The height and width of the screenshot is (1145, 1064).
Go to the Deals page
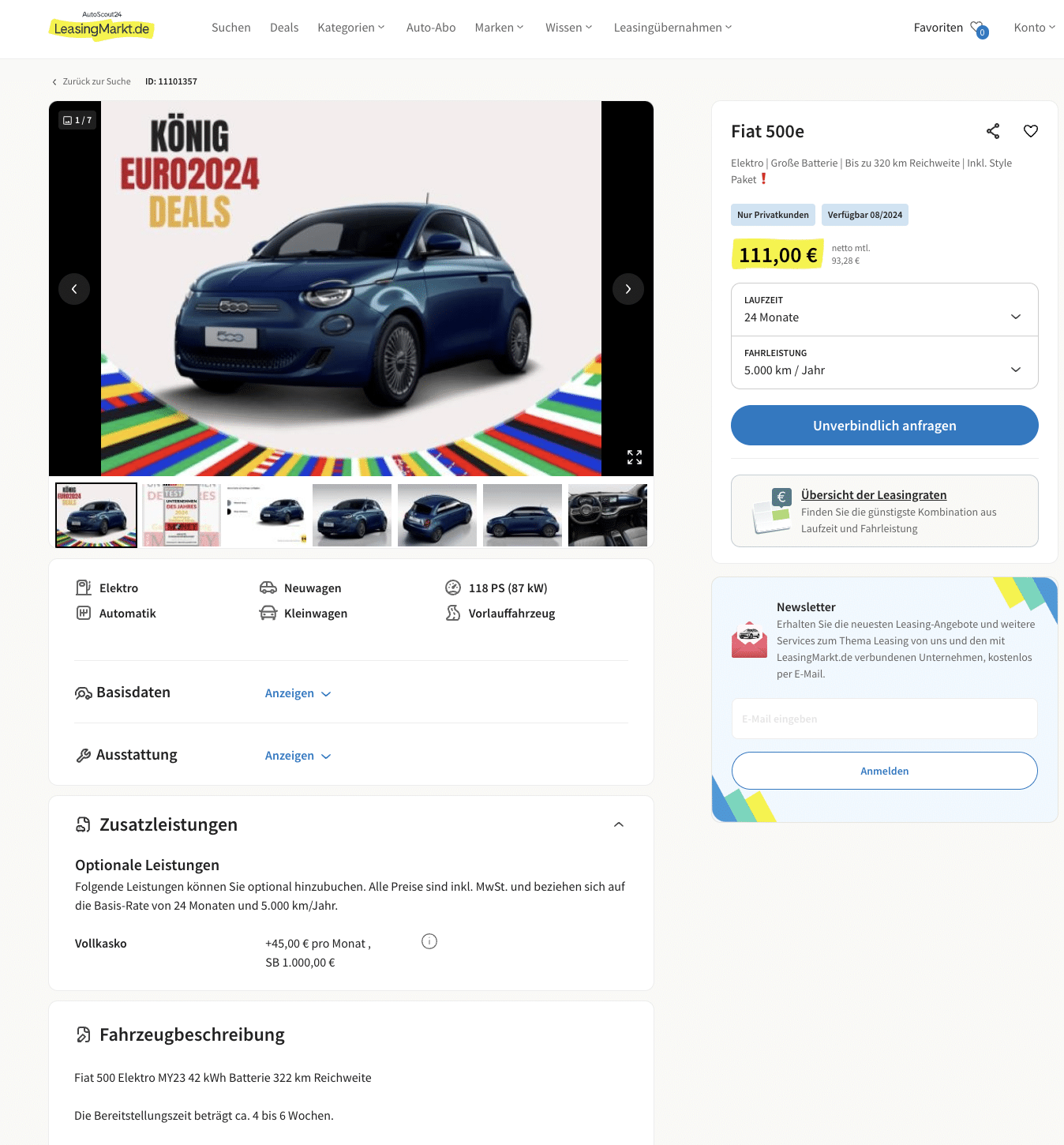[x=284, y=28]
